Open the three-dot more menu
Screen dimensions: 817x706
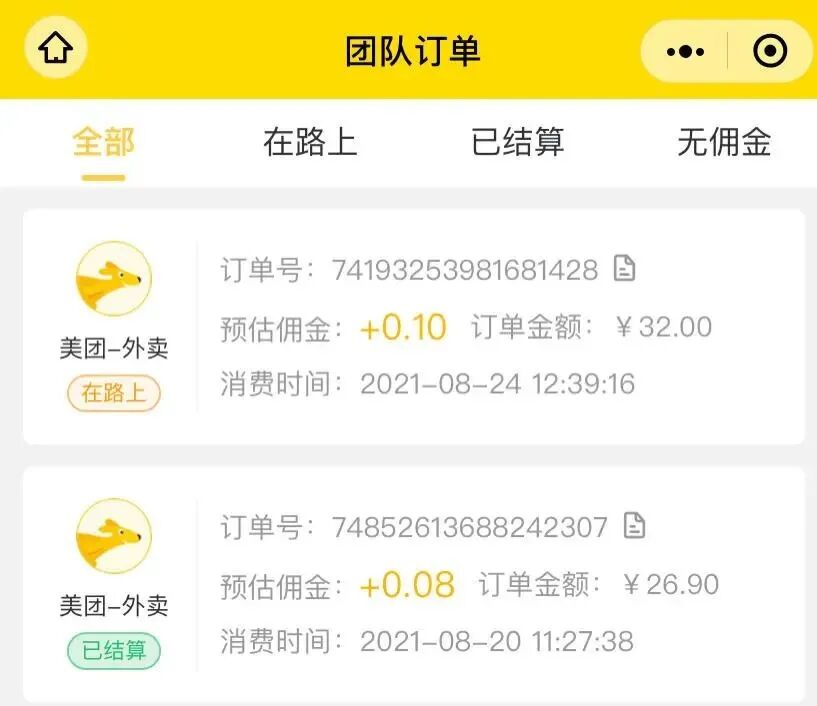click(685, 51)
